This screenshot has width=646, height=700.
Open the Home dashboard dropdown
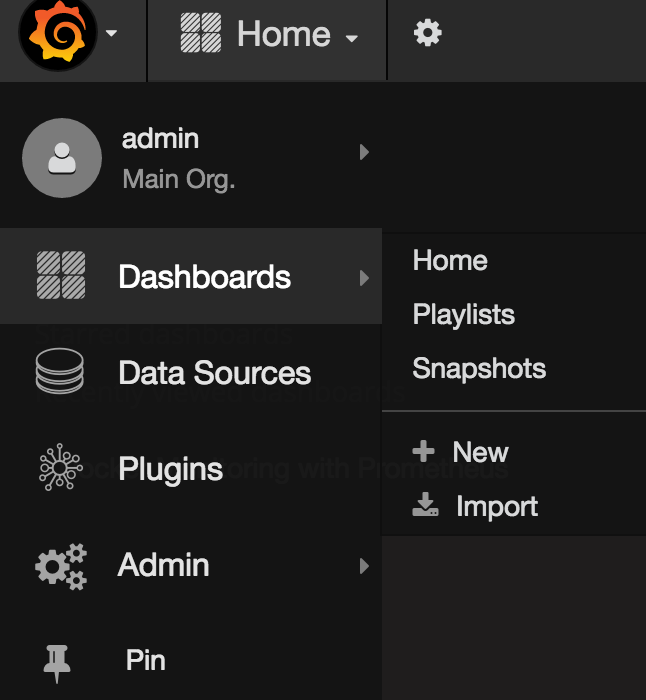pyautogui.click(x=269, y=35)
